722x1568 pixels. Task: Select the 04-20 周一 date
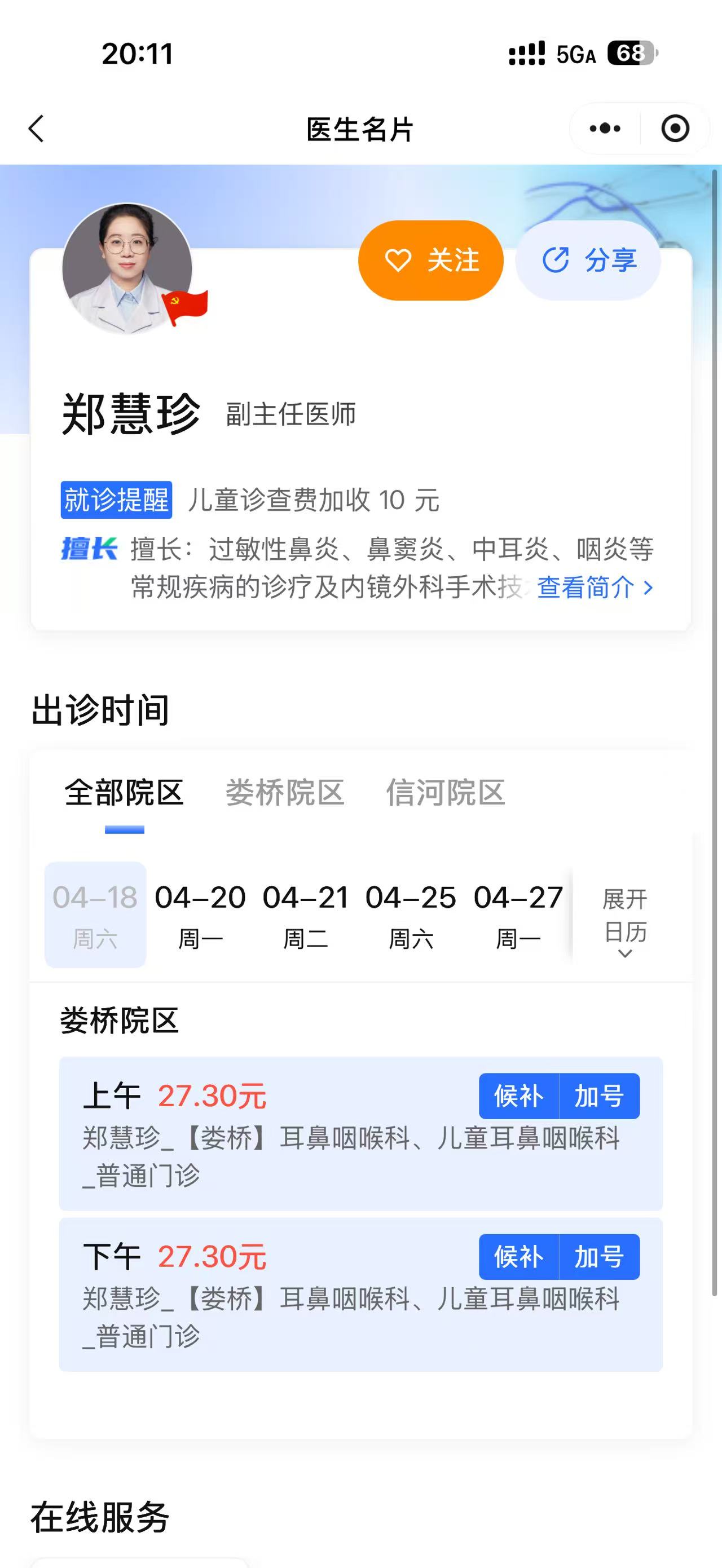[200, 915]
